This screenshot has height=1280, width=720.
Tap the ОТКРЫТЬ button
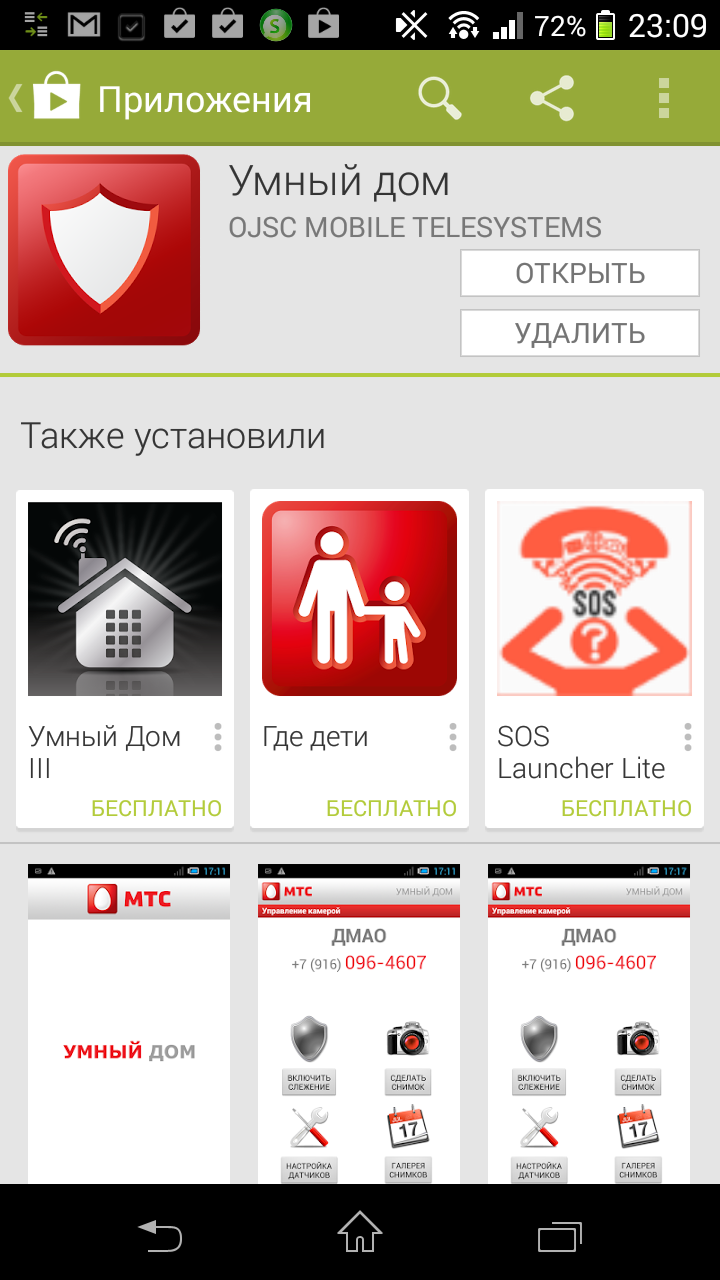pyautogui.click(x=580, y=273)
